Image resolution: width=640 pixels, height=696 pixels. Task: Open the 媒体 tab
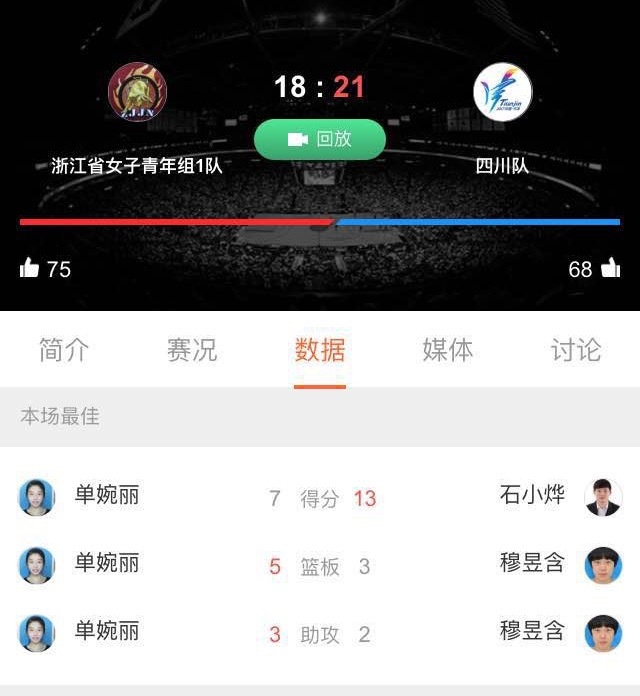[448, 350]
